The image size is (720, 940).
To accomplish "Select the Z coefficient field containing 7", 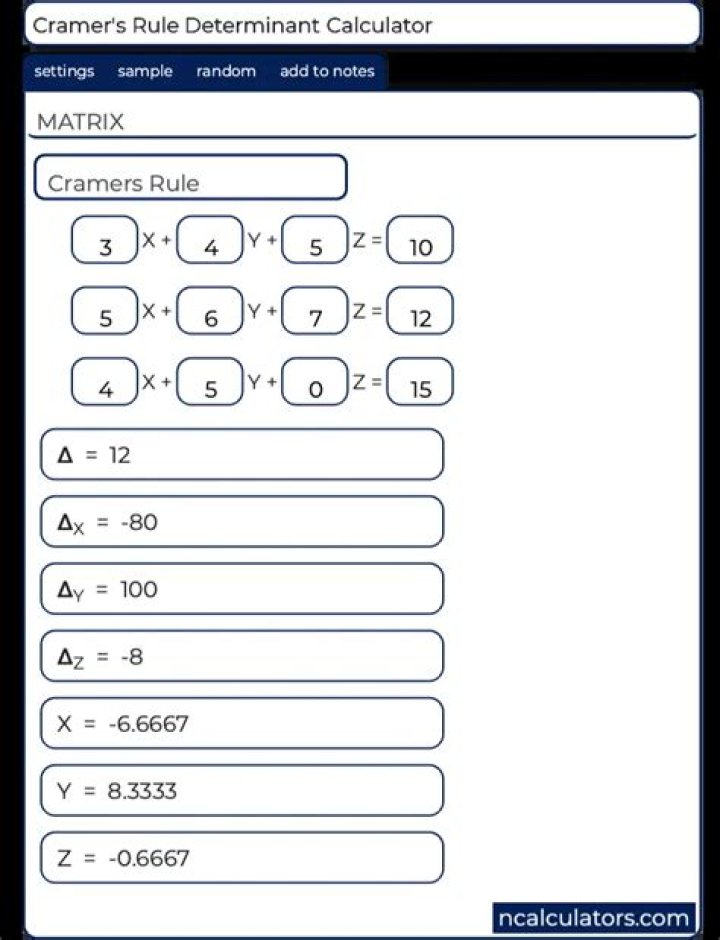I will pos(314,311).
